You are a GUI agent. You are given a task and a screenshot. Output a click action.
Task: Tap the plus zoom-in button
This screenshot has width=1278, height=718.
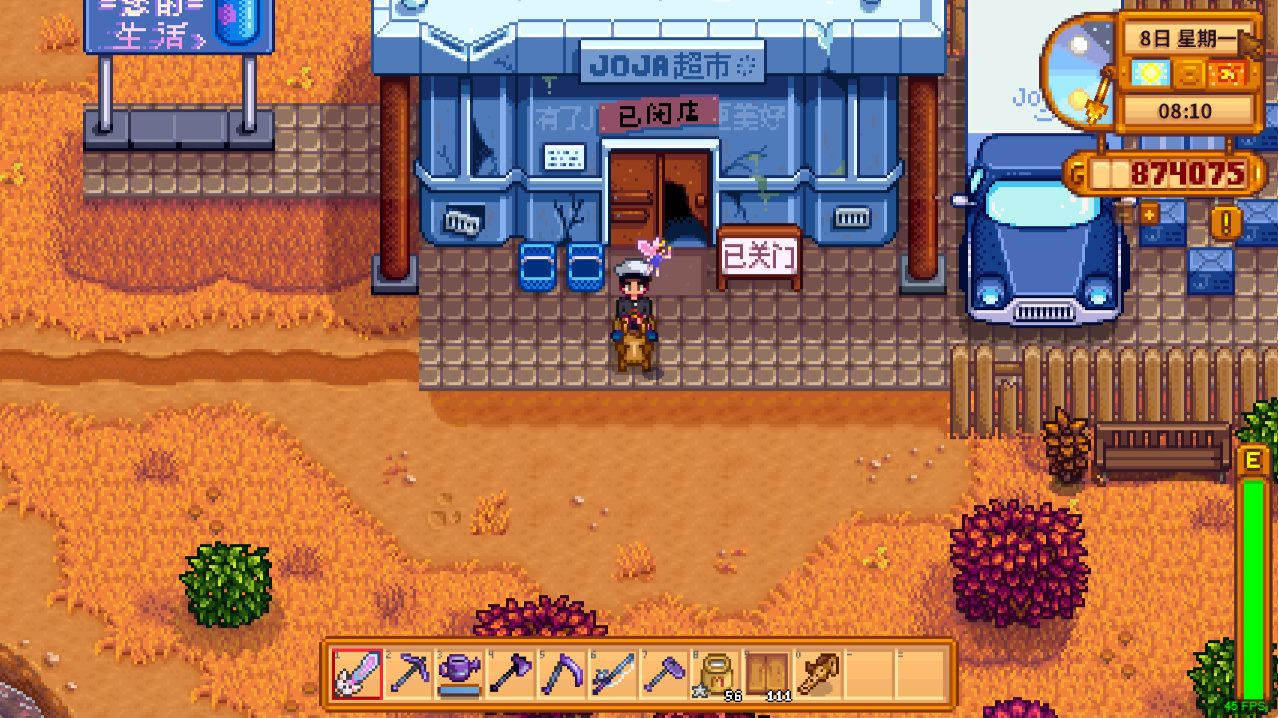(x=1149, y=212)
